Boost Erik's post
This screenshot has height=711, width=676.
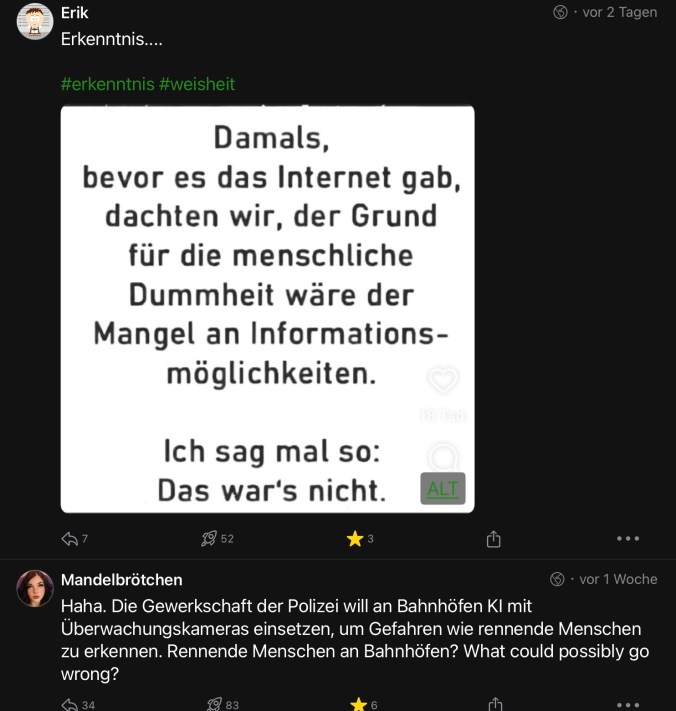tap(210, 539)
